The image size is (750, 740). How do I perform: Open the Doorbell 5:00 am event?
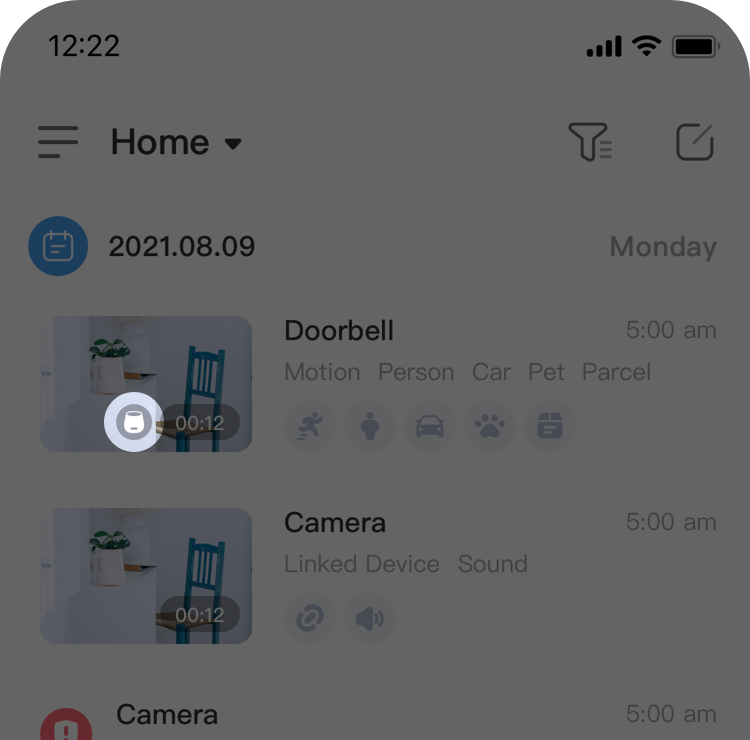(500, 332)
